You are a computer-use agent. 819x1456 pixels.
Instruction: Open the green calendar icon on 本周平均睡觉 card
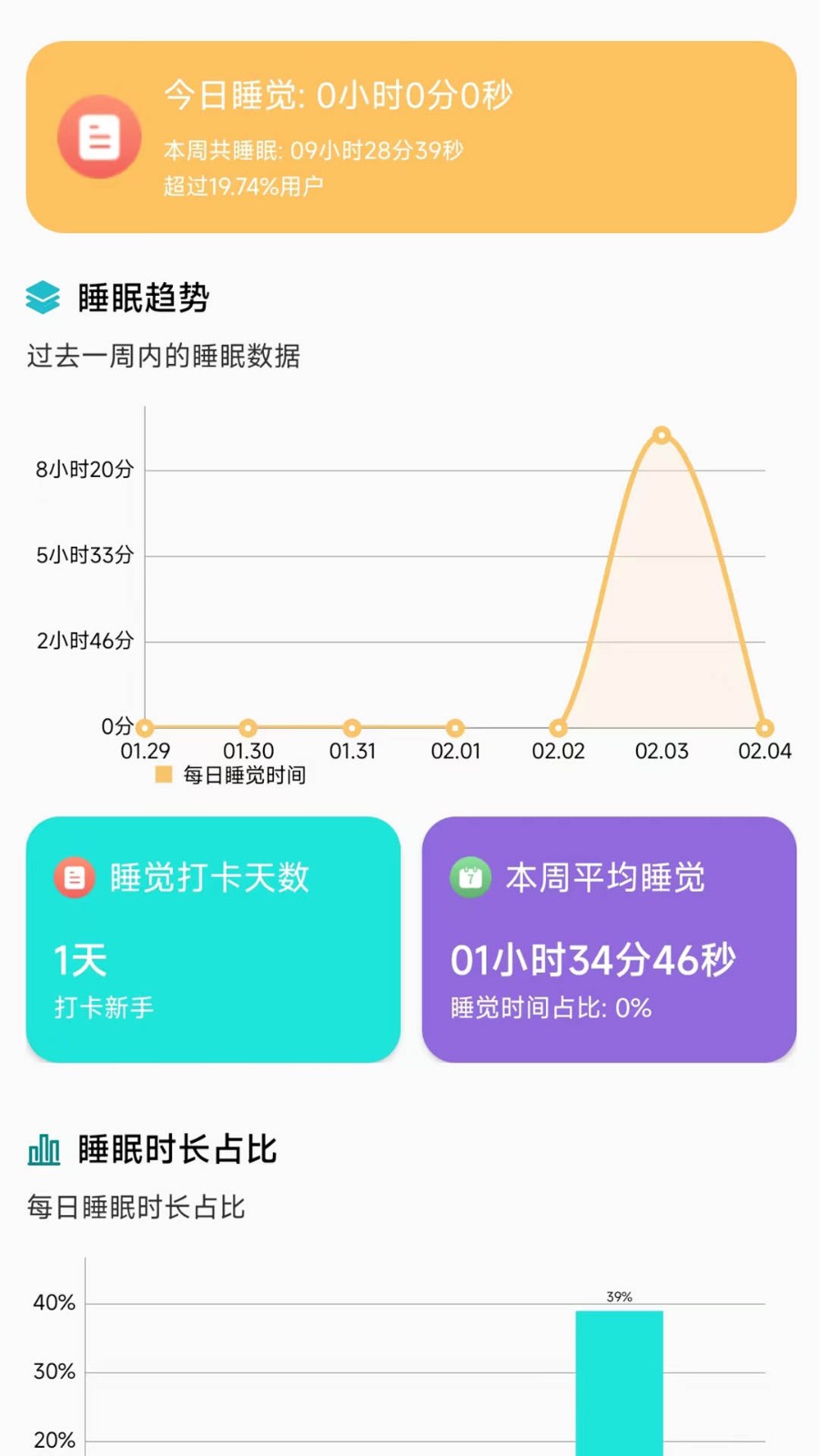pos(470,877)
